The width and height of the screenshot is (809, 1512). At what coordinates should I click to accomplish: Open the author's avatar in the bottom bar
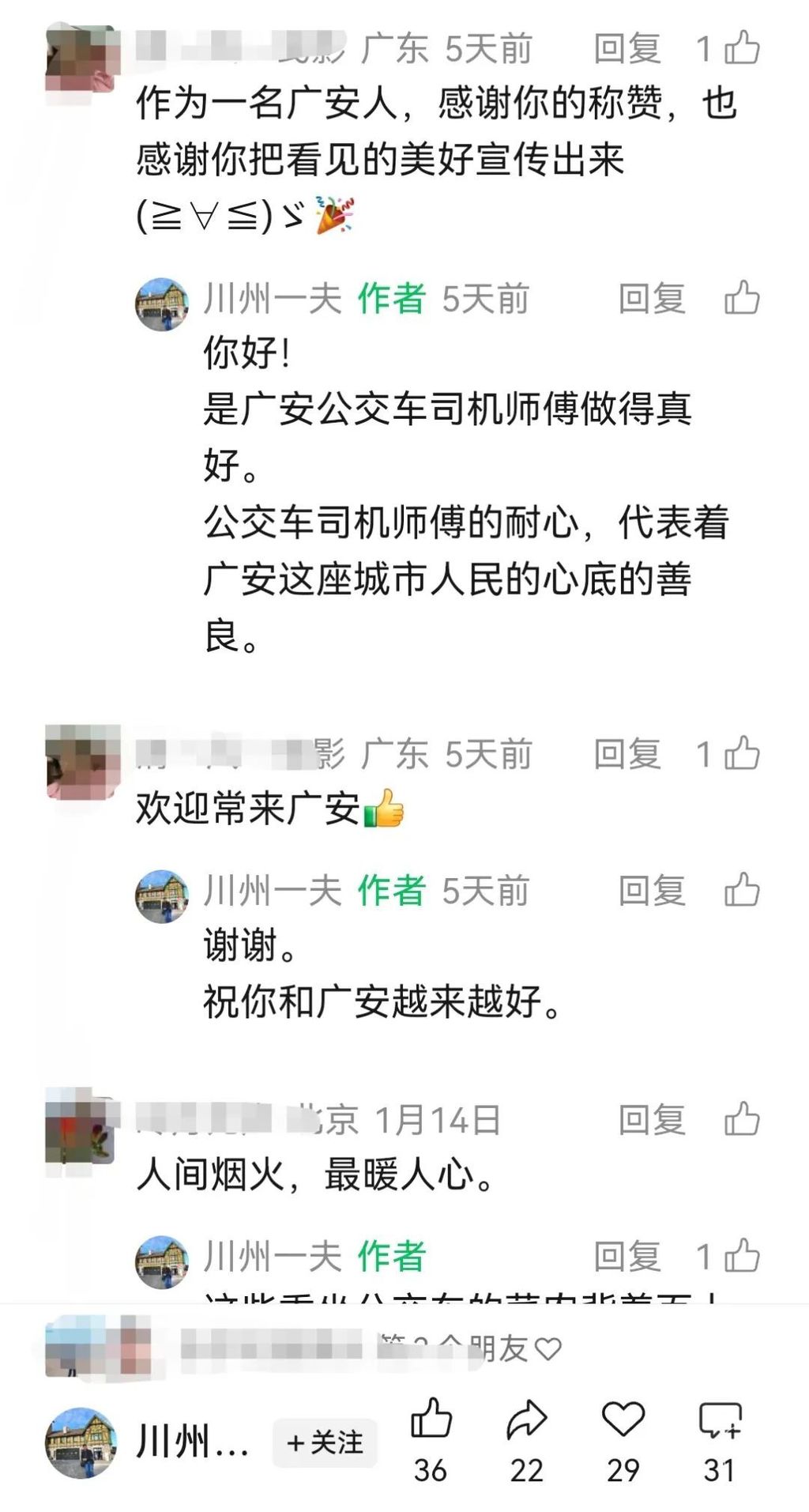[x=81, y=1442]
